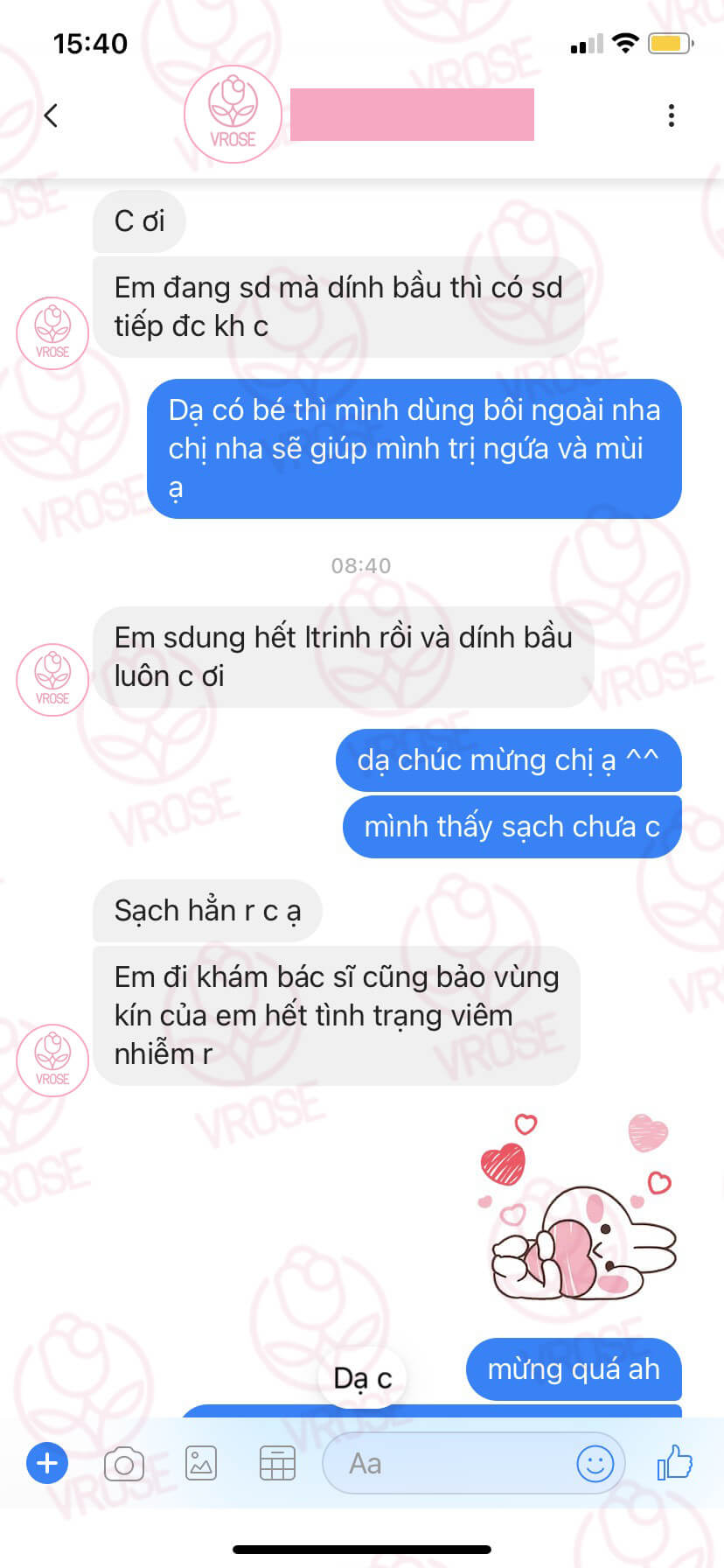Open the camera to take a photo
Screen dimensions: 724x1568
[124, 1463]
